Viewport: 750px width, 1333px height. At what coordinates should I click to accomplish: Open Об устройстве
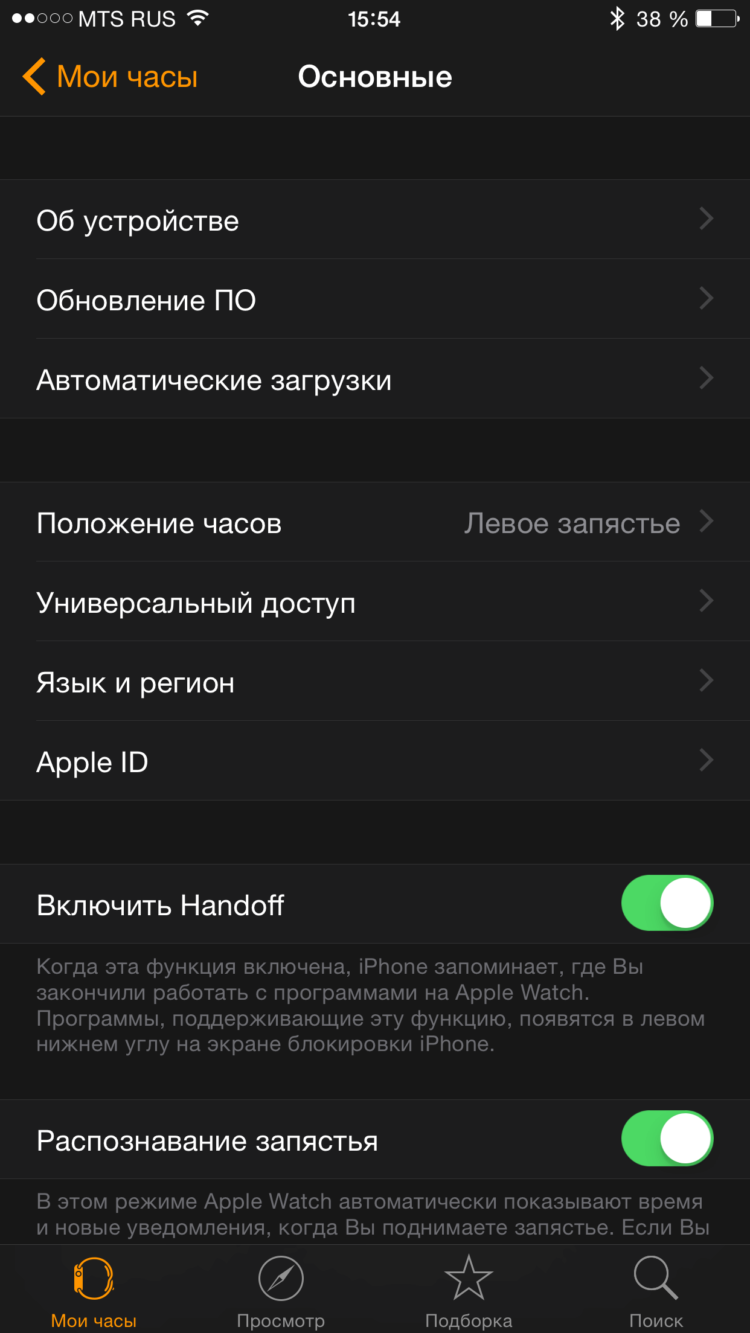coord(375,220)
